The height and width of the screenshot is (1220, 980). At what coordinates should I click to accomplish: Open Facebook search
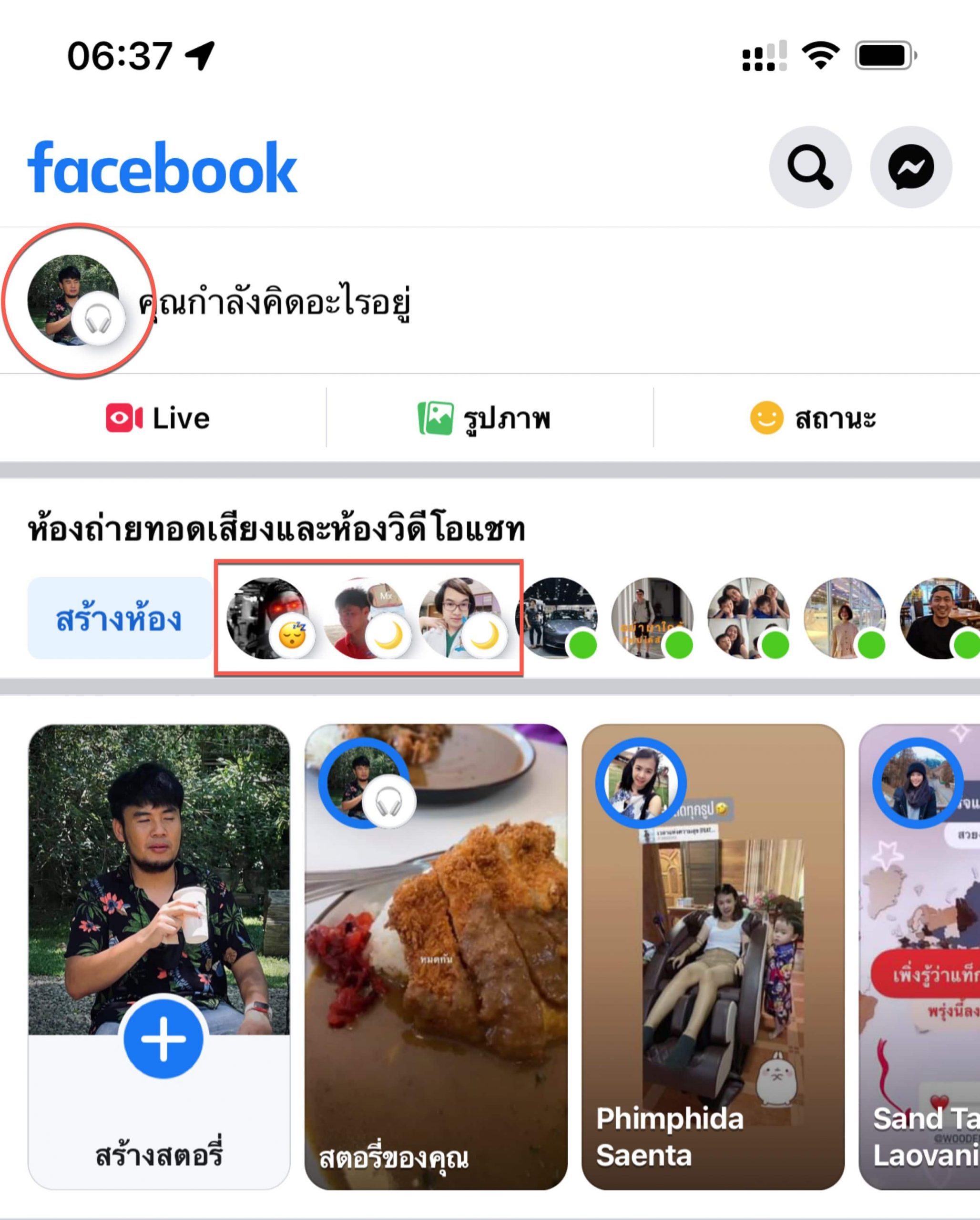click(x=810, y=167)
